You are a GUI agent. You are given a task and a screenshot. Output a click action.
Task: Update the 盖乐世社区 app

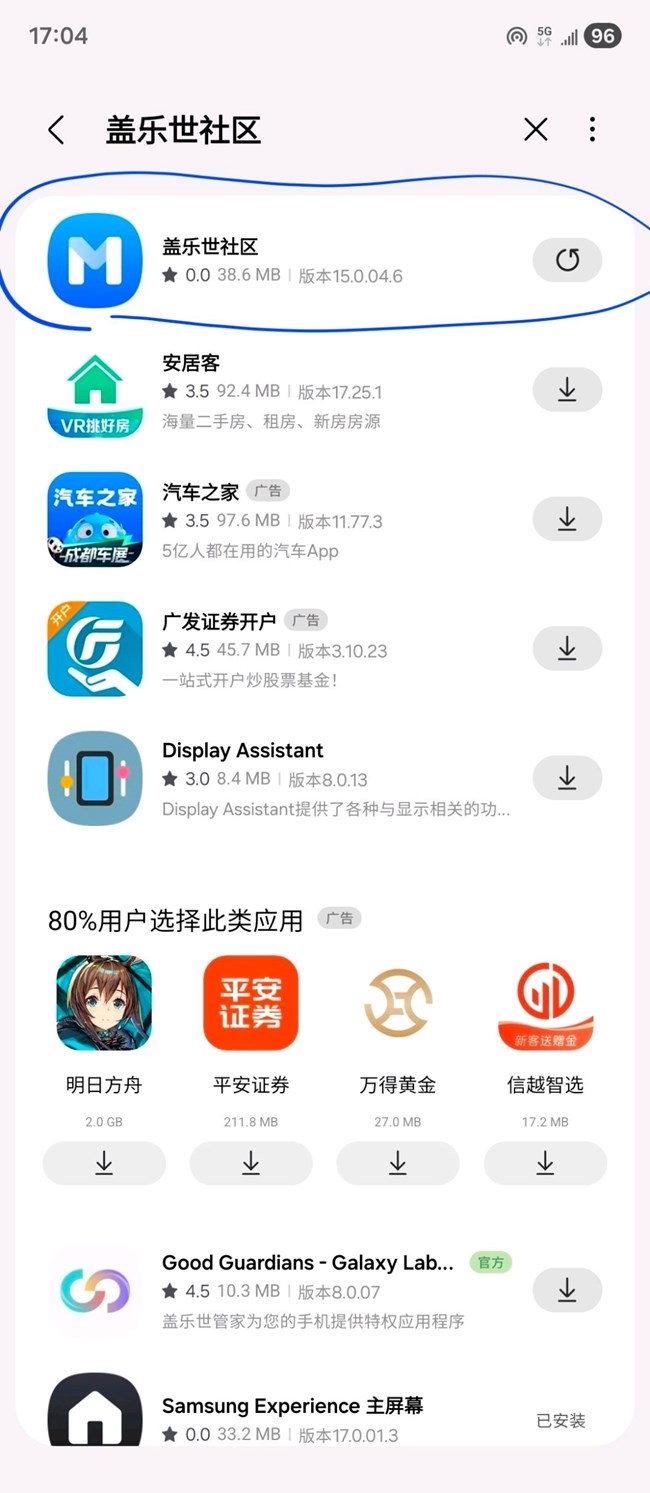[567, 261]
